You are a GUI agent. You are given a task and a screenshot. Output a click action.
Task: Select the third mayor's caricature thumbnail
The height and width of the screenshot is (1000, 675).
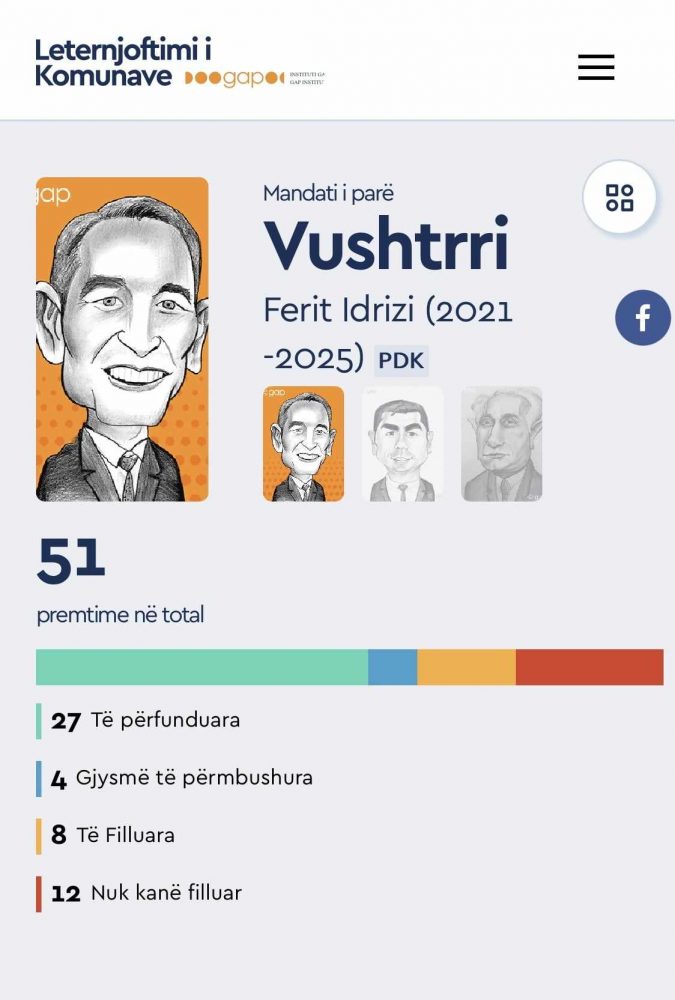(x=501, y=443)
